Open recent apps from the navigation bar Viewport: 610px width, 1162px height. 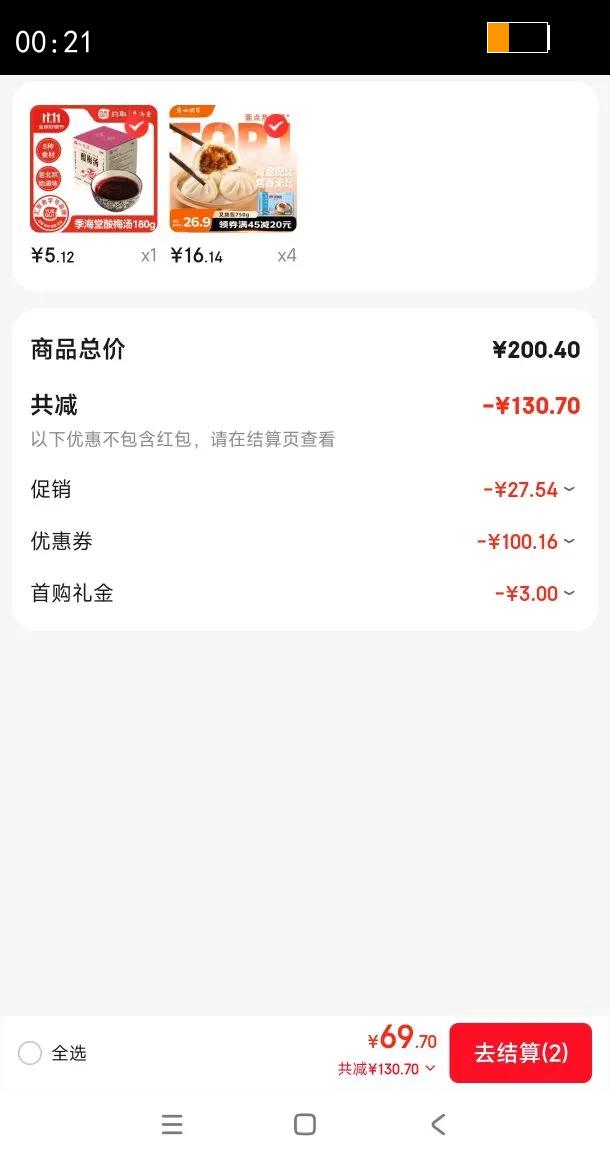click(x=172, y=1124)
